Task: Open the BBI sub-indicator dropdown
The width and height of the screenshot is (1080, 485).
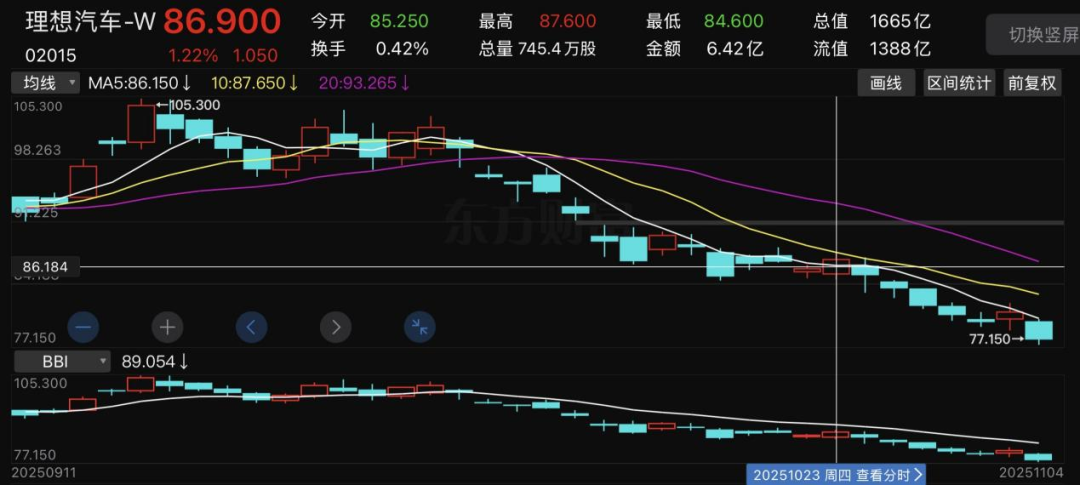Action: tap(61, 361)
